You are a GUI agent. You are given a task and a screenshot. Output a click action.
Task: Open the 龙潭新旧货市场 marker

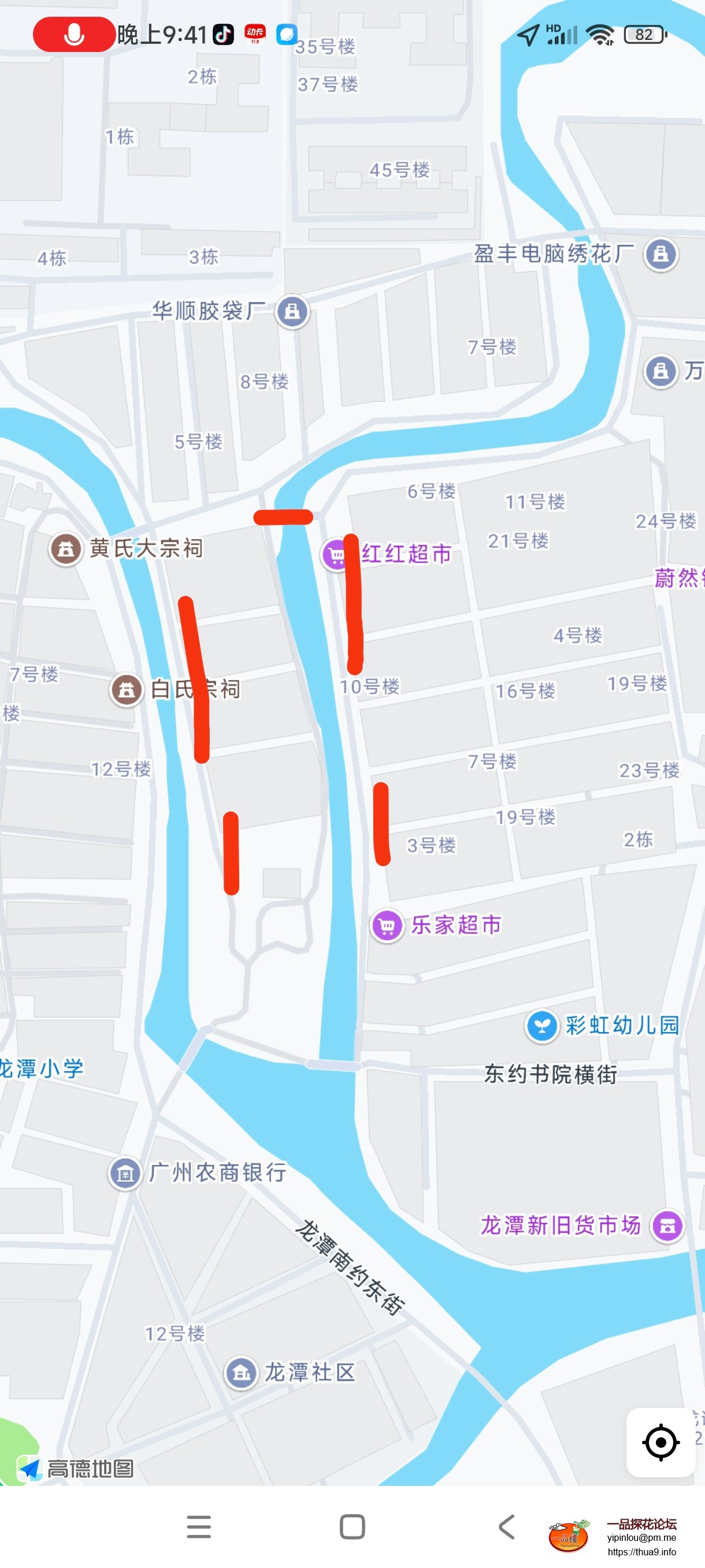(667, 1225)
